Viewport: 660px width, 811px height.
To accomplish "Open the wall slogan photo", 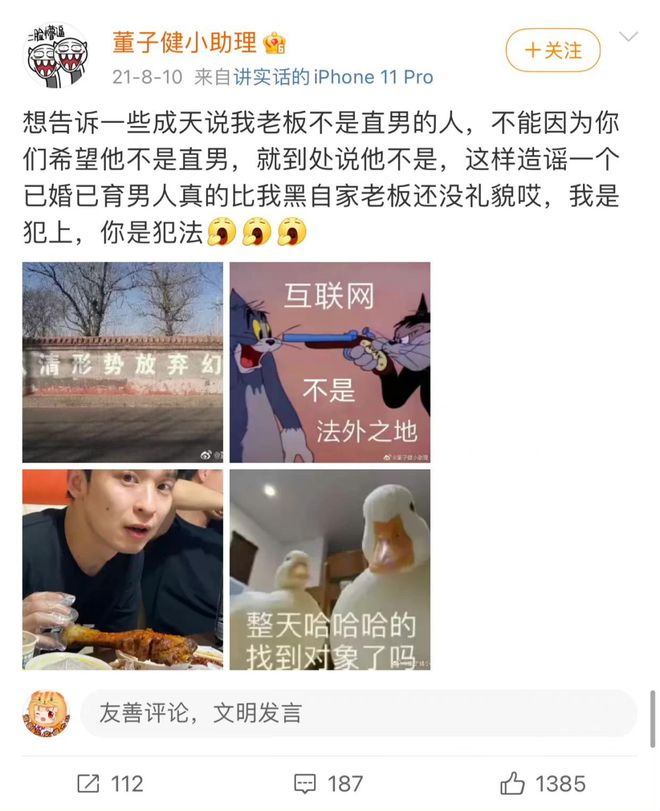I will point(123,362).
